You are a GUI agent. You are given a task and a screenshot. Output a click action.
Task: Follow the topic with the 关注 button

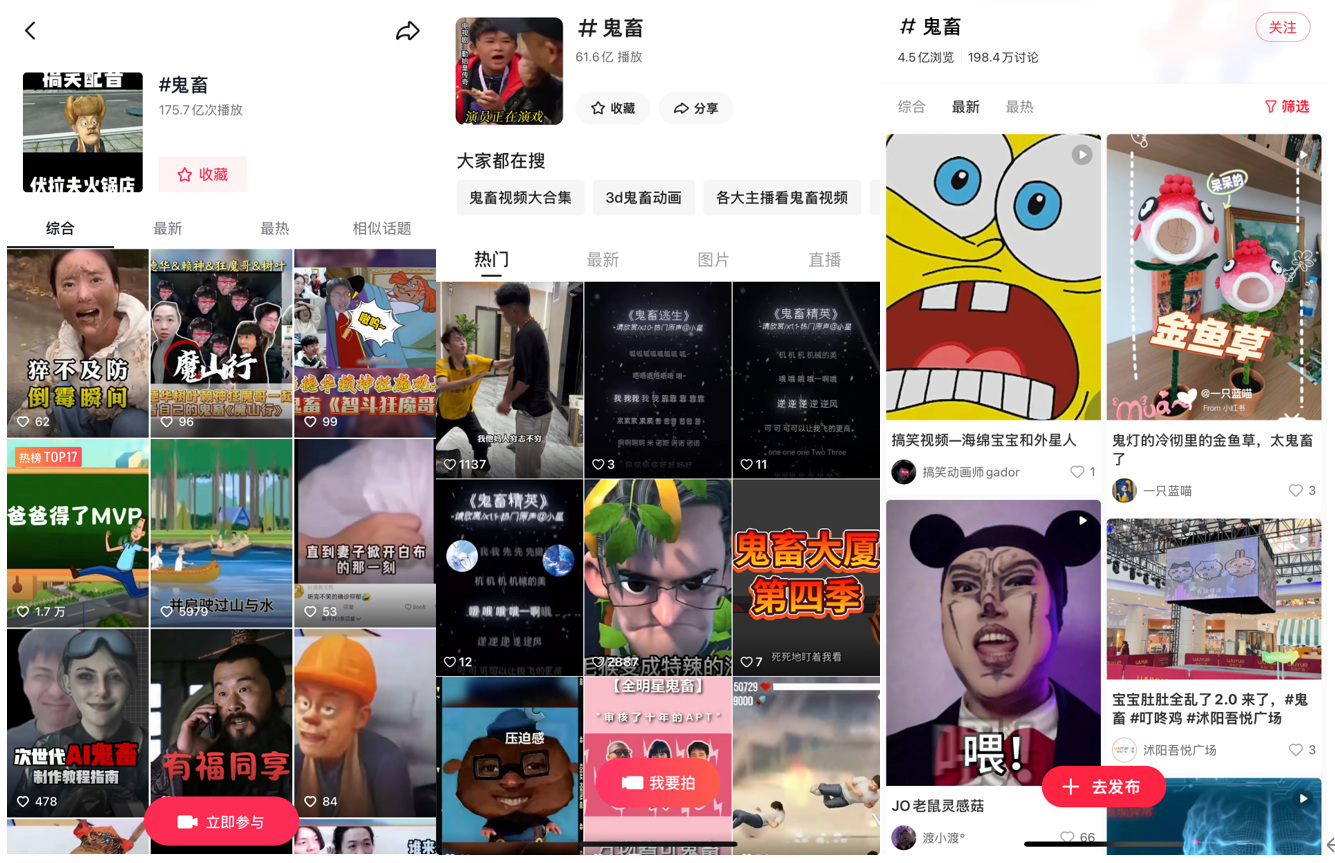1282,28
